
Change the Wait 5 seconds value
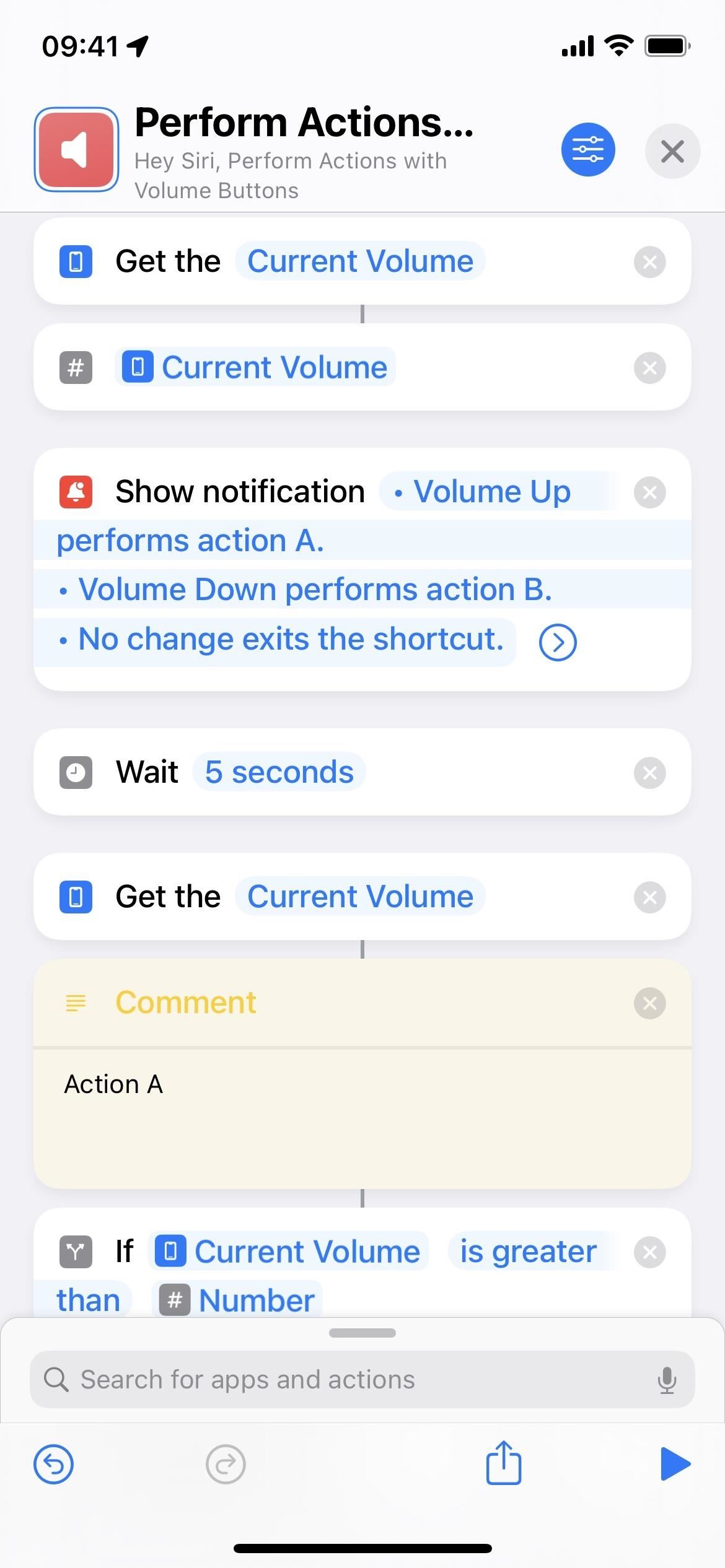point(279,772)
